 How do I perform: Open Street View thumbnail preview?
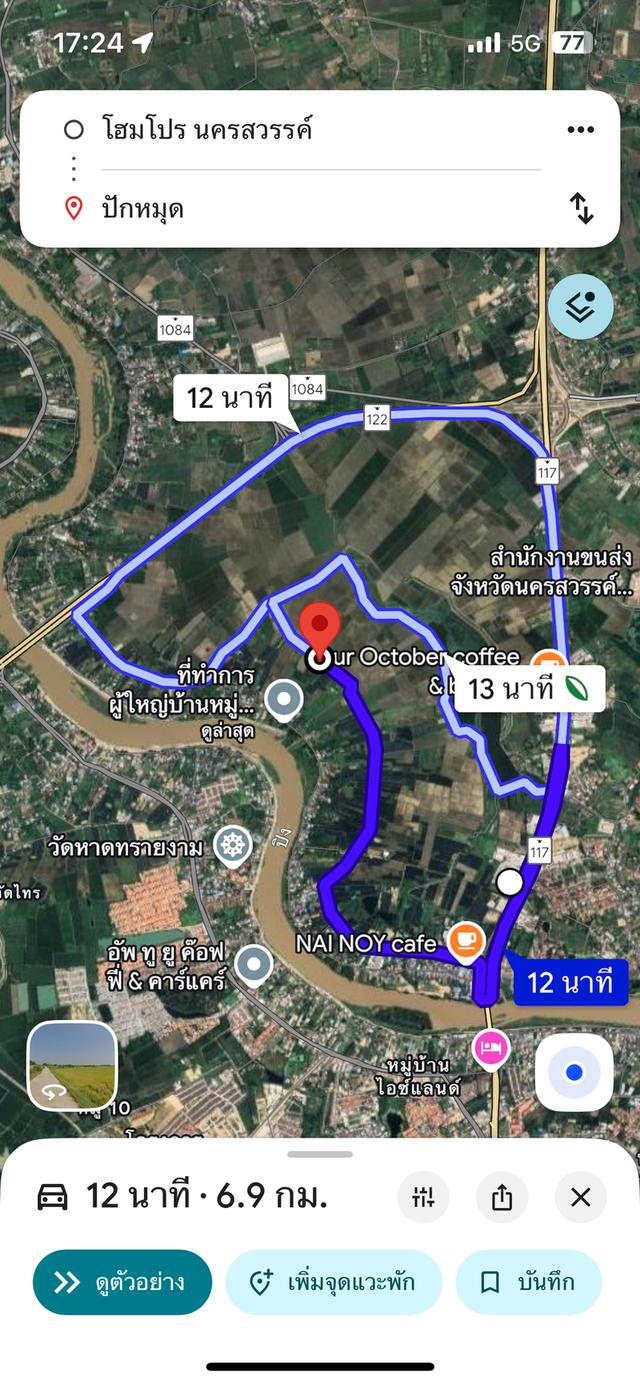(x=72, y=1065)
